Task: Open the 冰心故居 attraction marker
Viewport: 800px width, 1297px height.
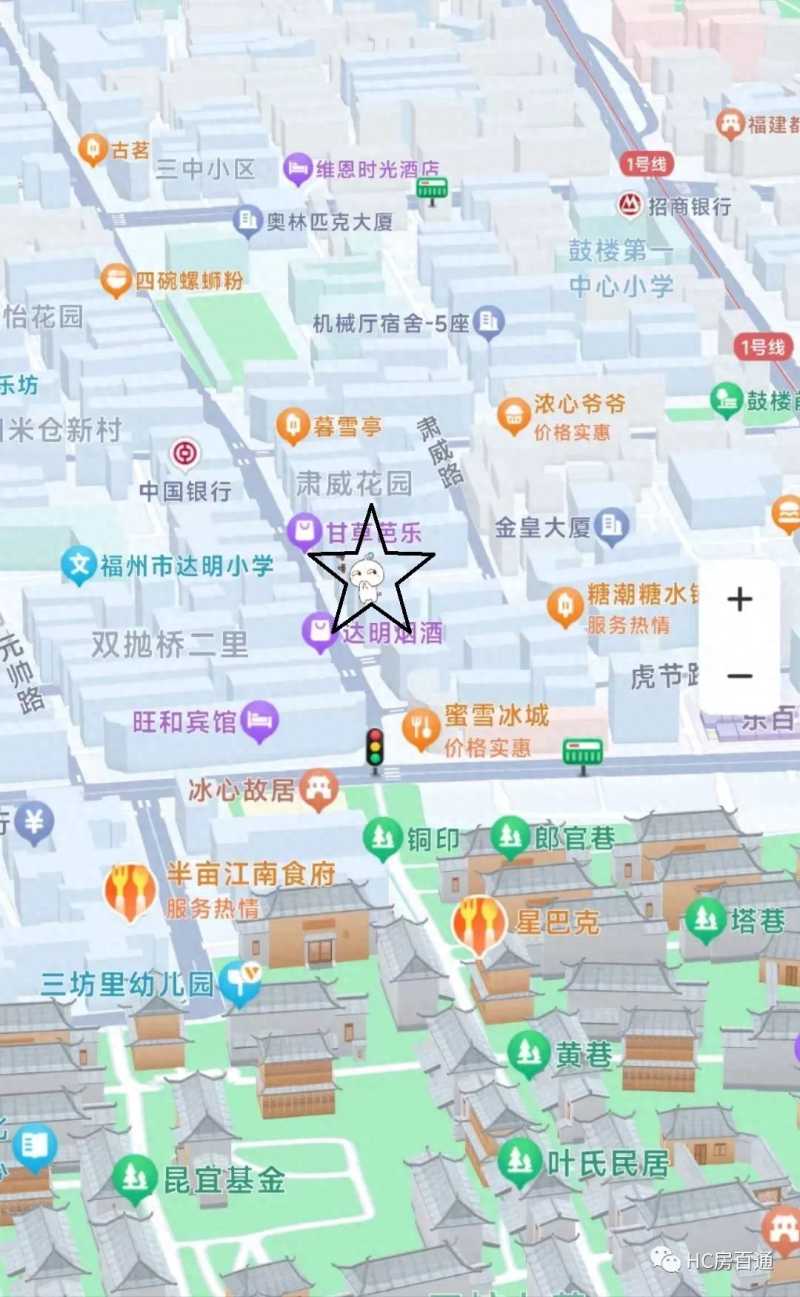Action: (x=319, y=789)
